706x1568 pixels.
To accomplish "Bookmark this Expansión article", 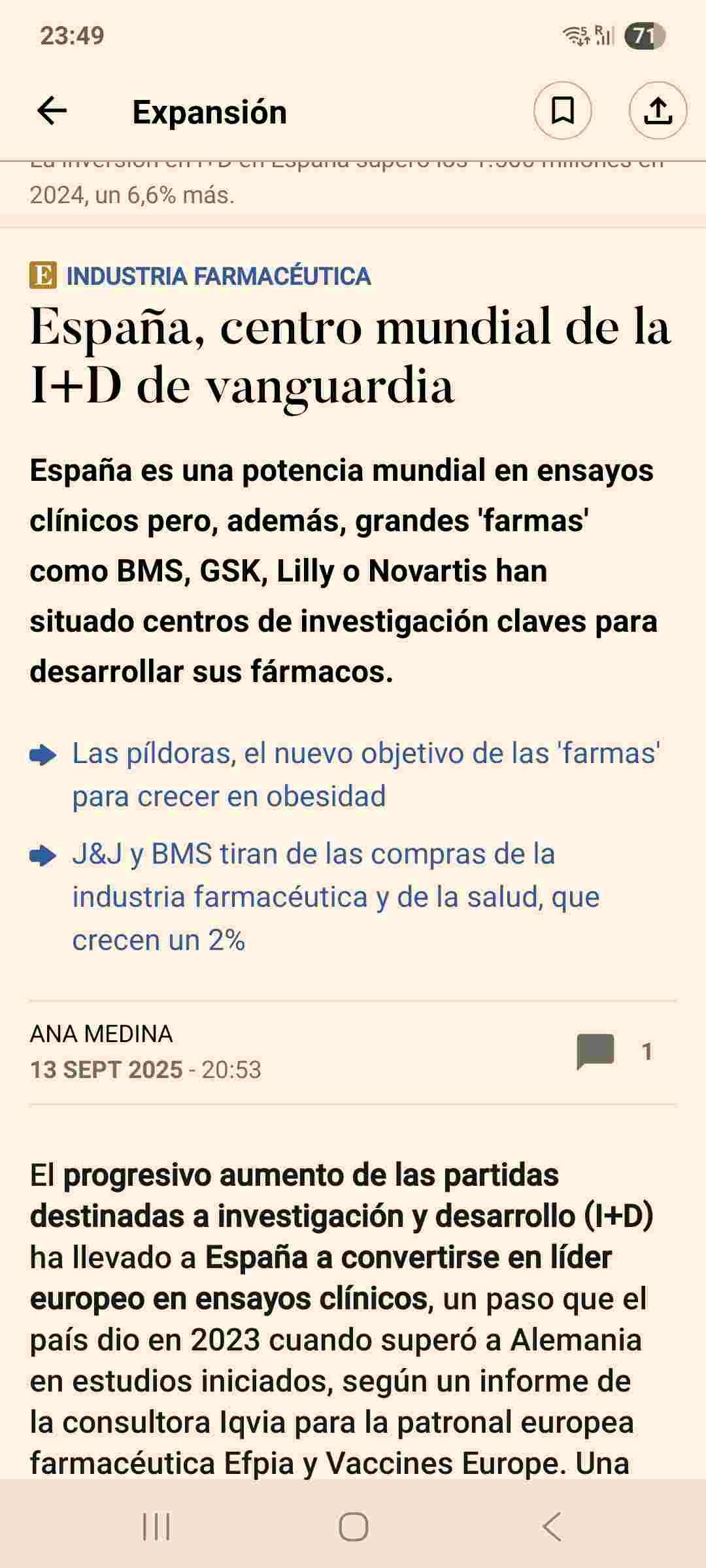I will 562,111.
